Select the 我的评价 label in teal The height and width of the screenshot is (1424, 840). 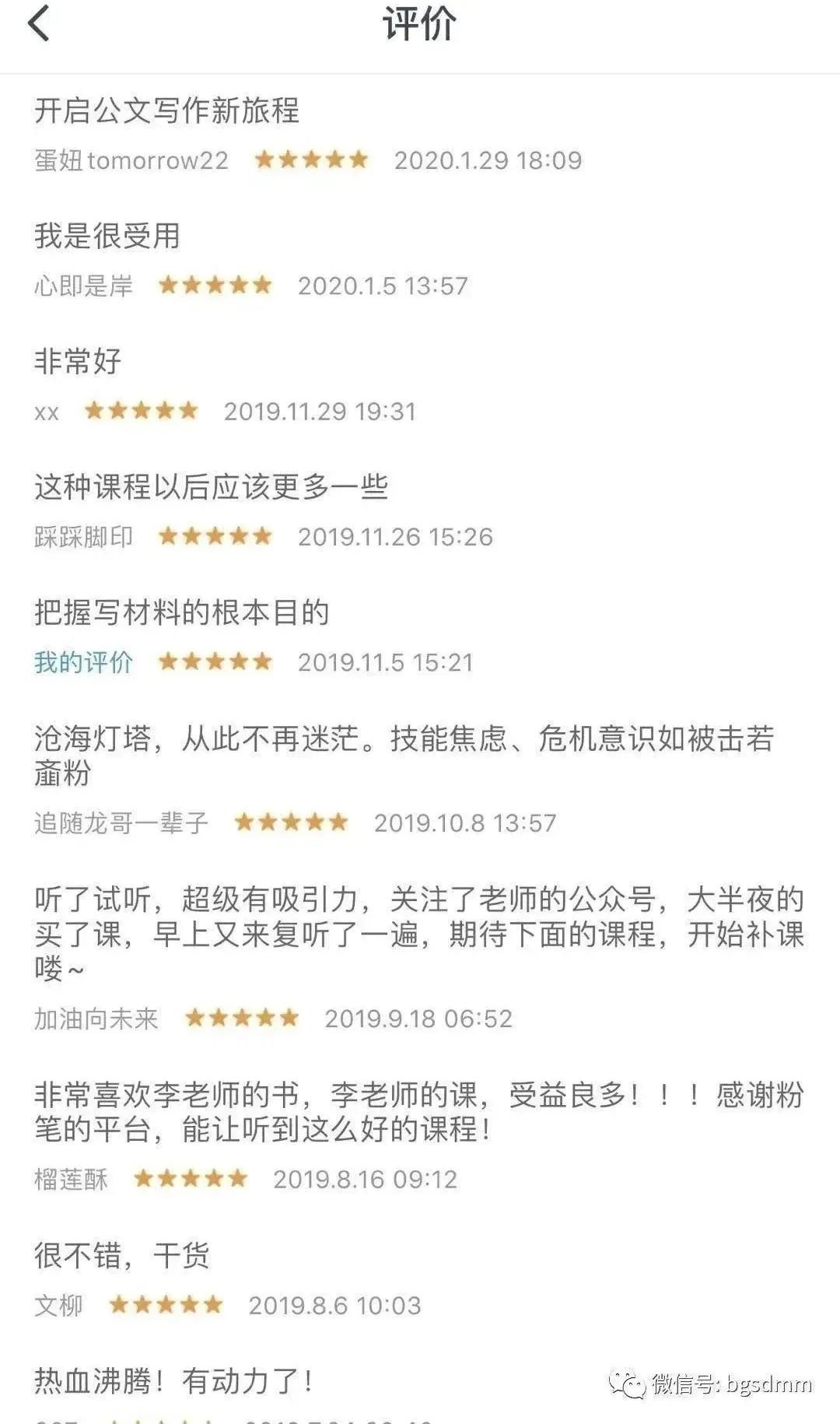point(84,662)
